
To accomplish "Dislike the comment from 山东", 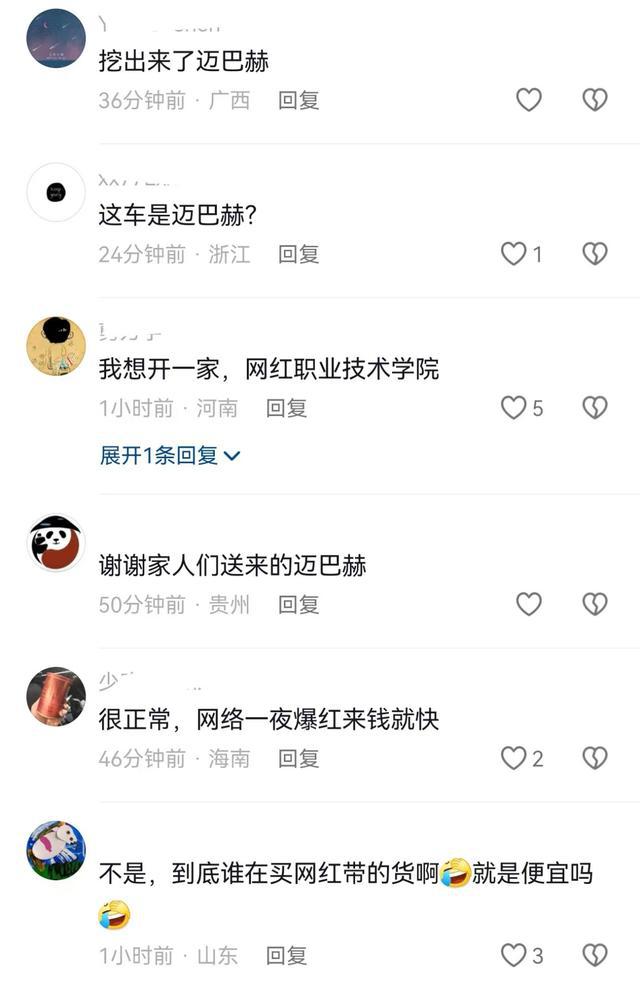I will [x=595, y=956].
